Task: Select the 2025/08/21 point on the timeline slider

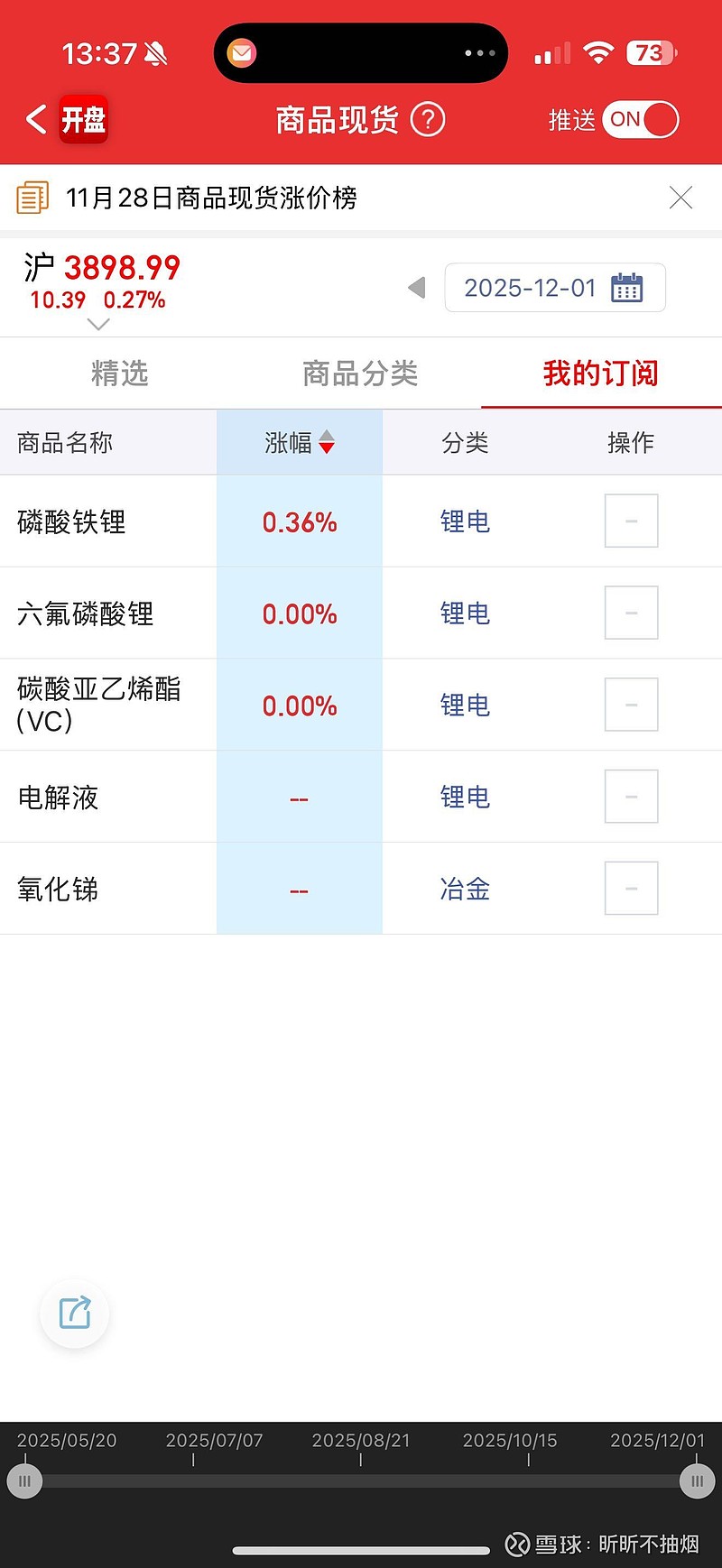Action: tap(360, 1480)
